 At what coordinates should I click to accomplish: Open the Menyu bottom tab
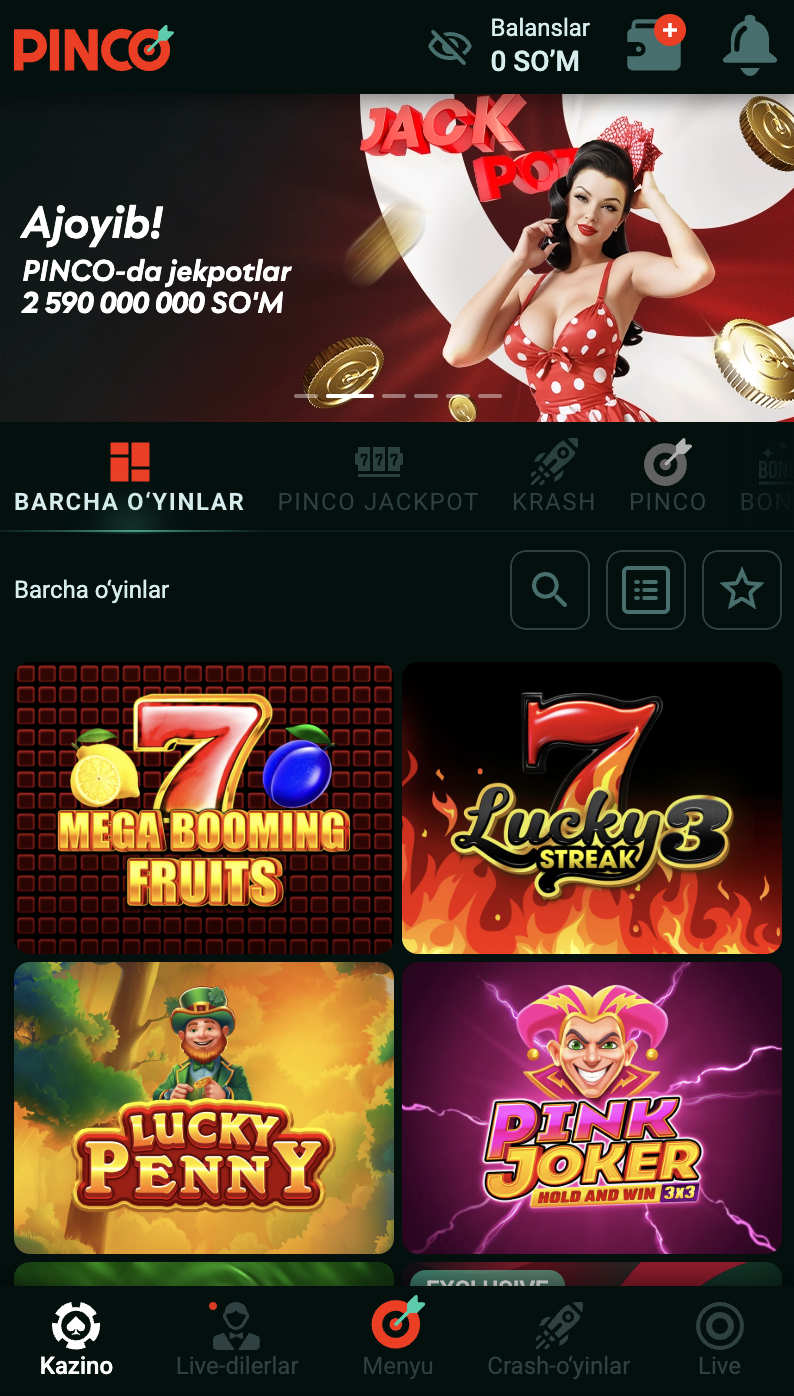tap(397, 1340)
